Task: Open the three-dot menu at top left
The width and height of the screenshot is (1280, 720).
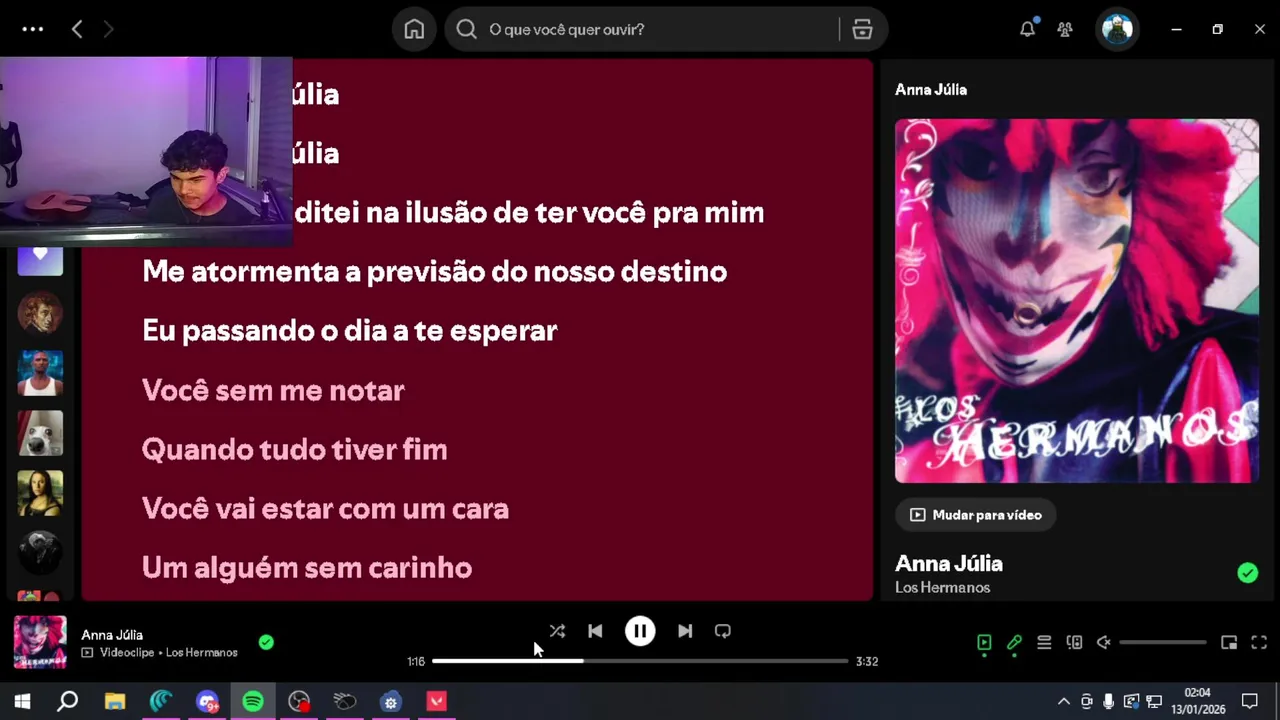Action: click(32, 29)
